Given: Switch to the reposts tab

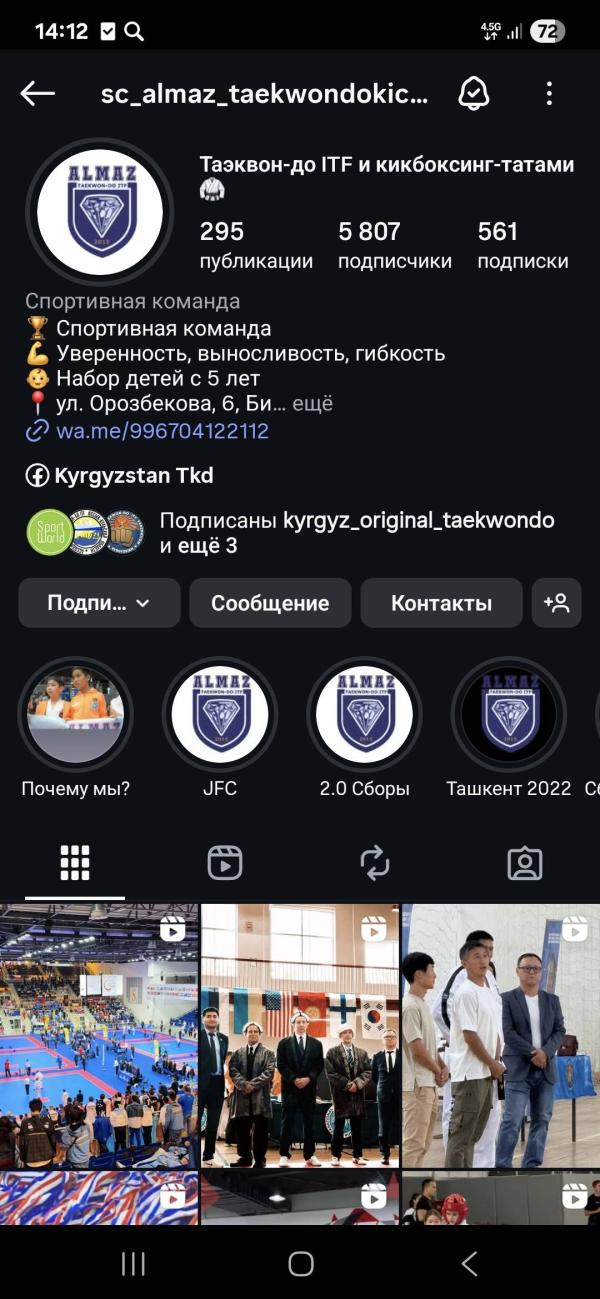Looking at the screenshot, I should (375, 862).
